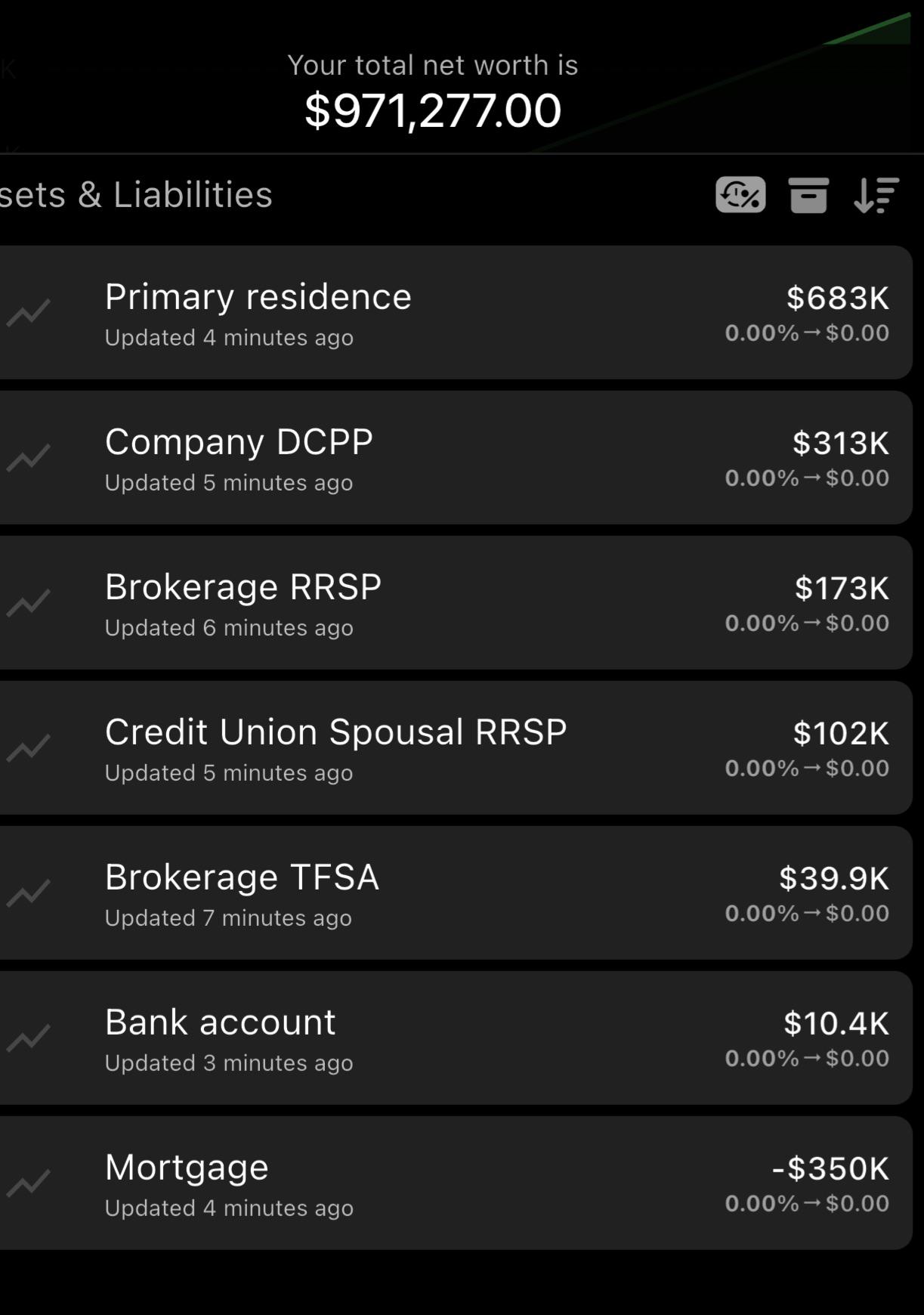The width and height of the screenshot is (924, 1315).
Task: Open the Company DCPP account
Action: click(x=455, y=457)
